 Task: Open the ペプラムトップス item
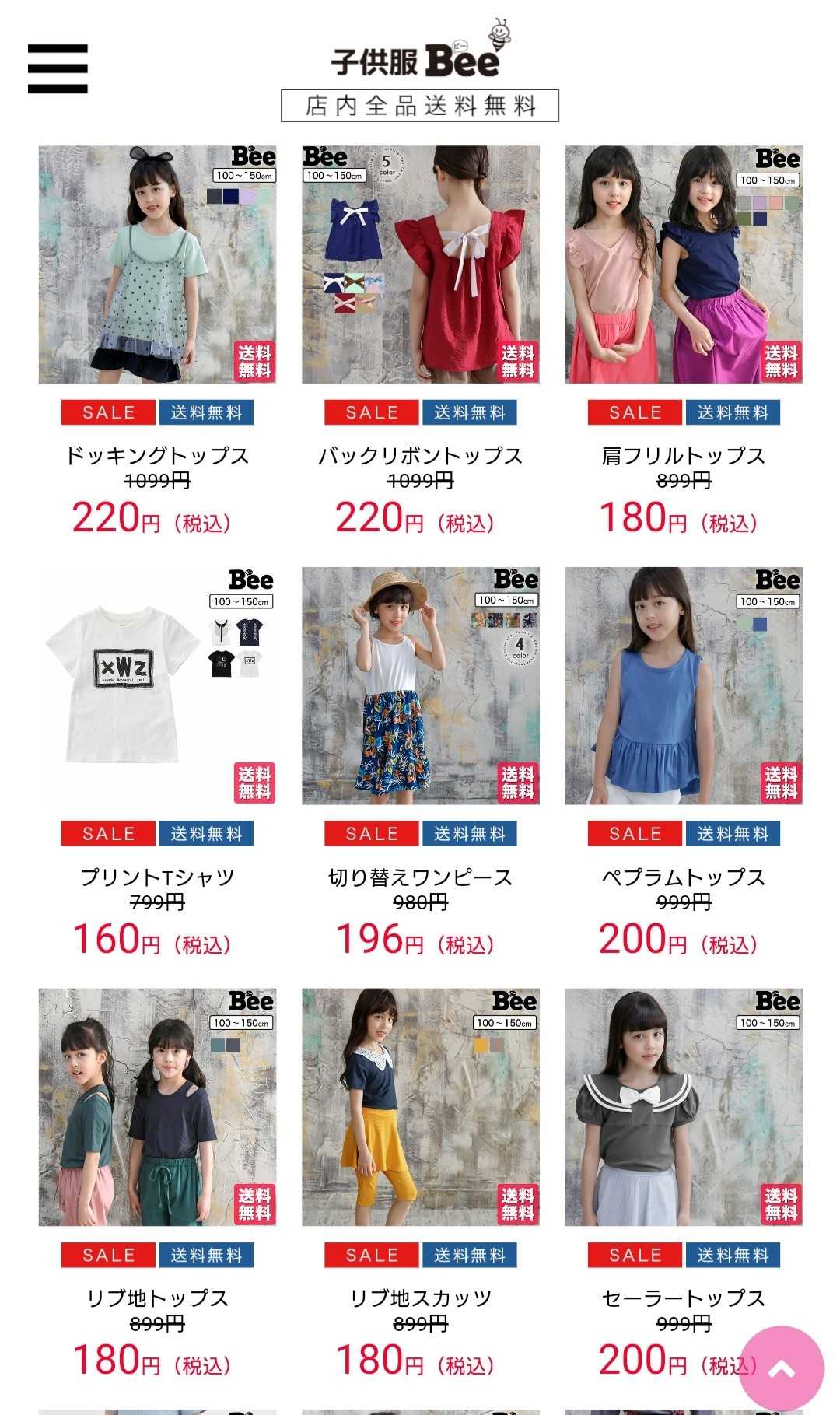(x=684, y=685)
